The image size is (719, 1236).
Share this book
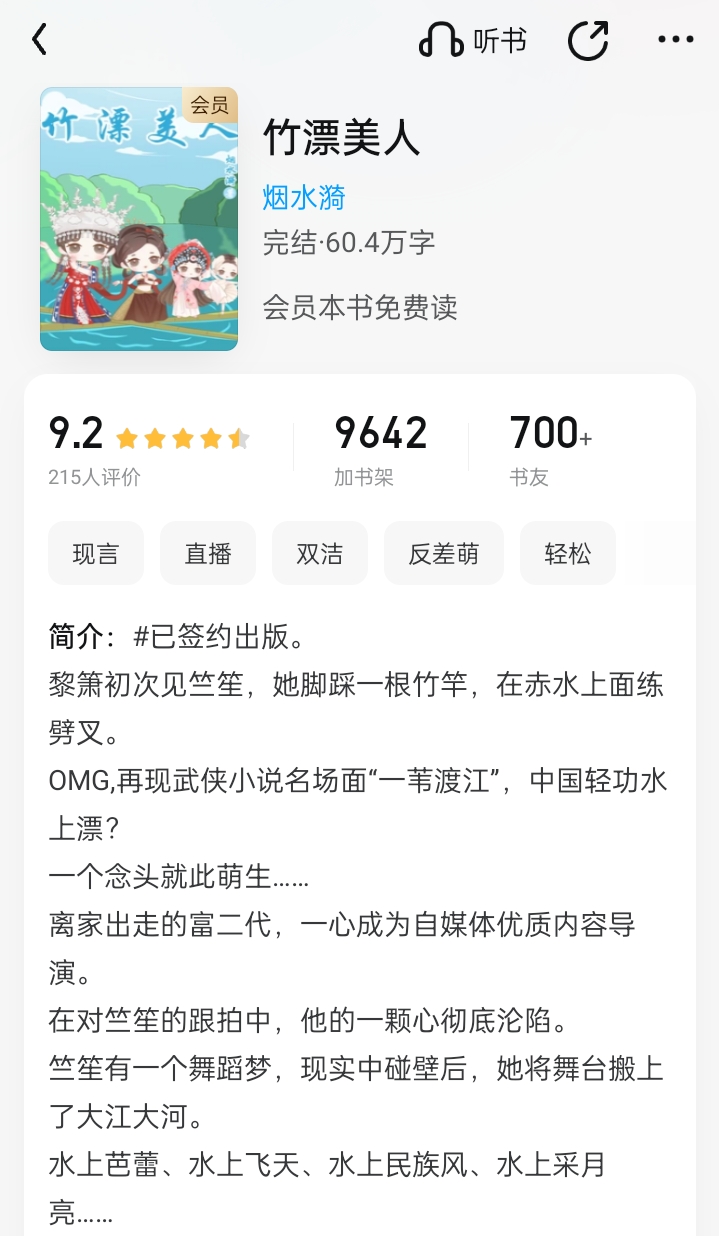point(588,41)
